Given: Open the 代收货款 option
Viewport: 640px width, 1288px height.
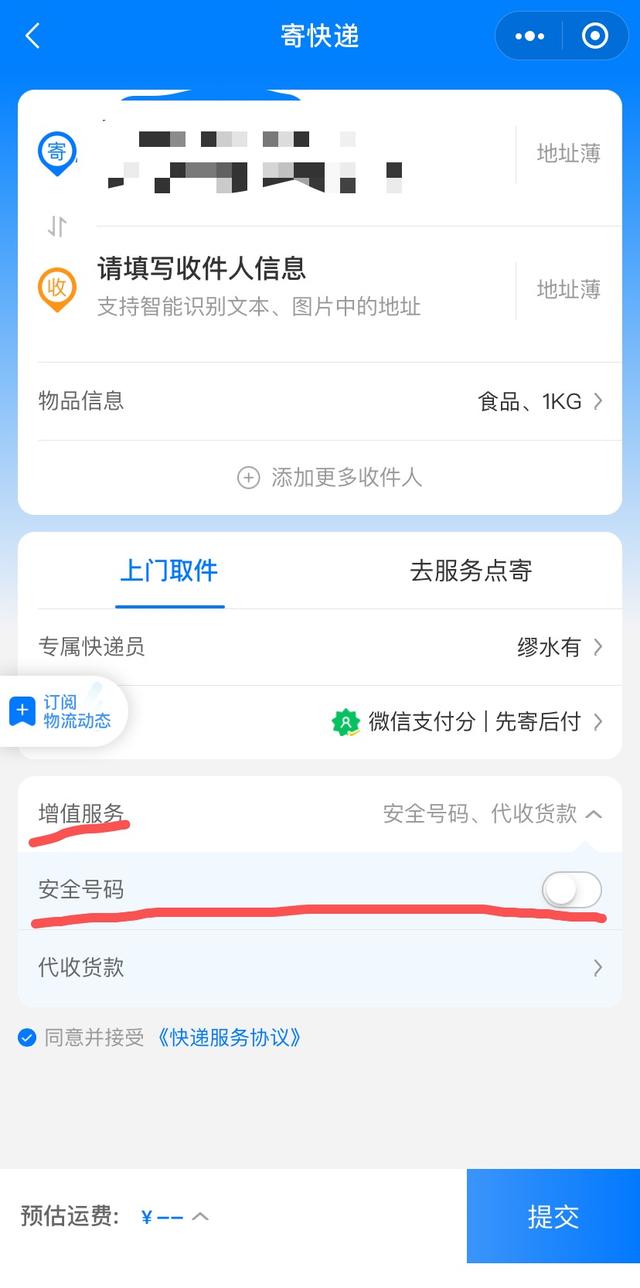Looking at the screenshot, I should 320,968.
